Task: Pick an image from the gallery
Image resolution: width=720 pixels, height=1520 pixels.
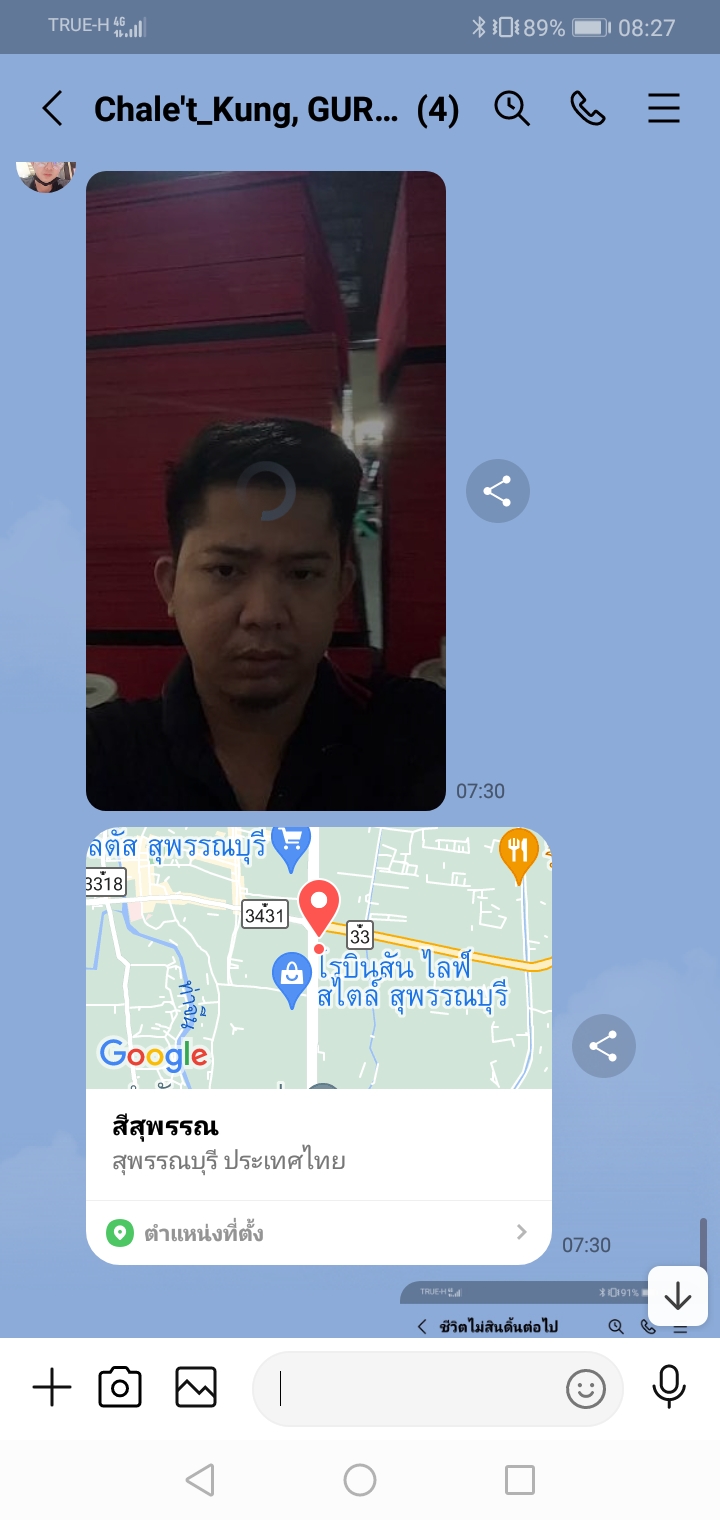Action: (196, 1388)
